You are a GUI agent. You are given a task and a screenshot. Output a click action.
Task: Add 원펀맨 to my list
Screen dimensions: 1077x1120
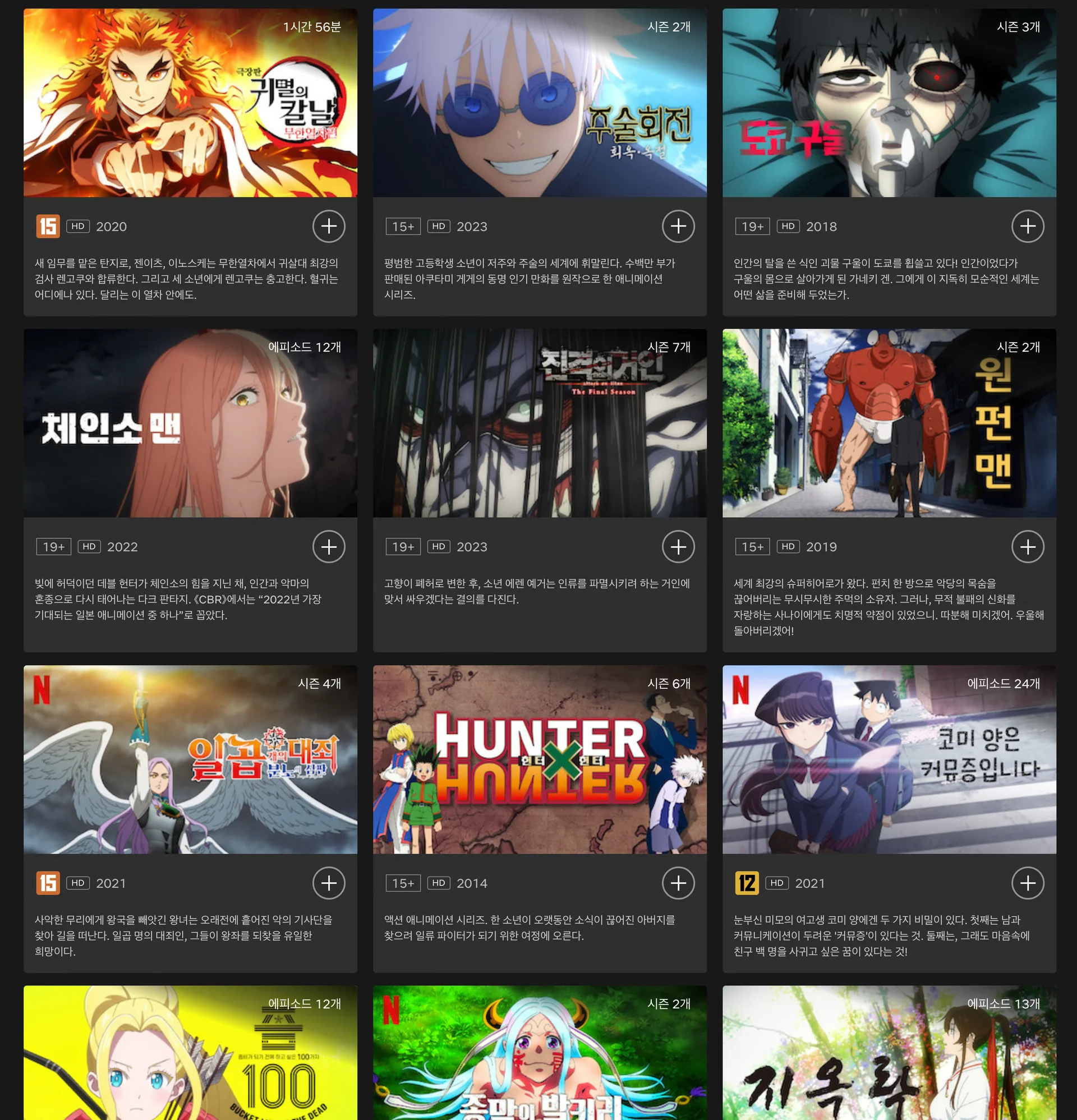pos(1027,547)
